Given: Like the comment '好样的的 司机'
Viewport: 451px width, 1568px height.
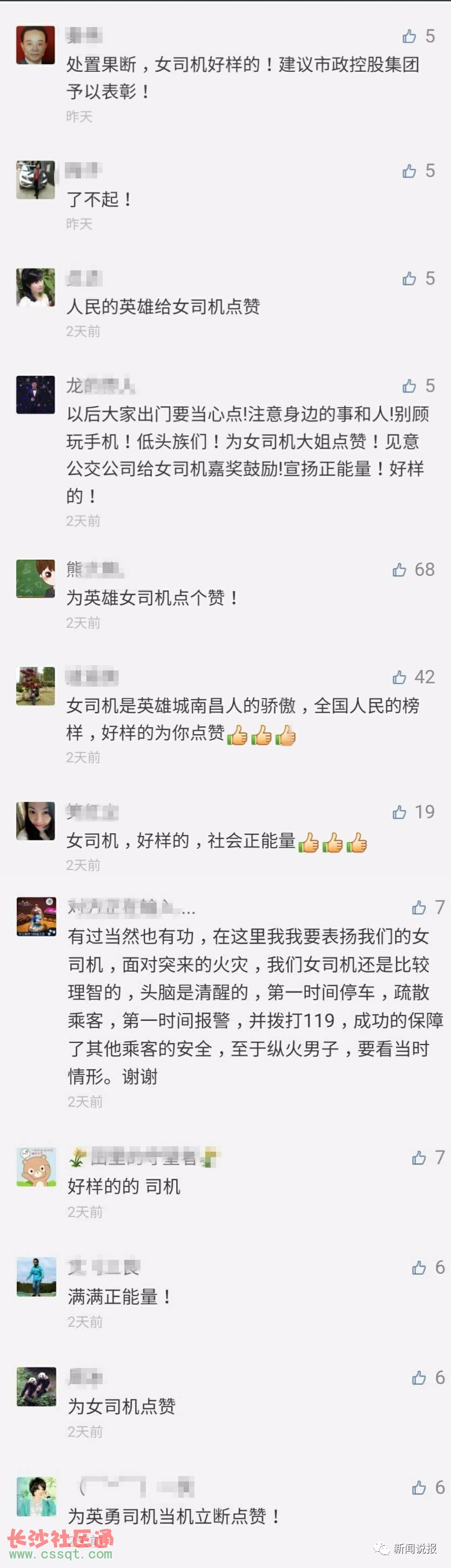Looking at the screenshot, I should (x=419, y=1158).
